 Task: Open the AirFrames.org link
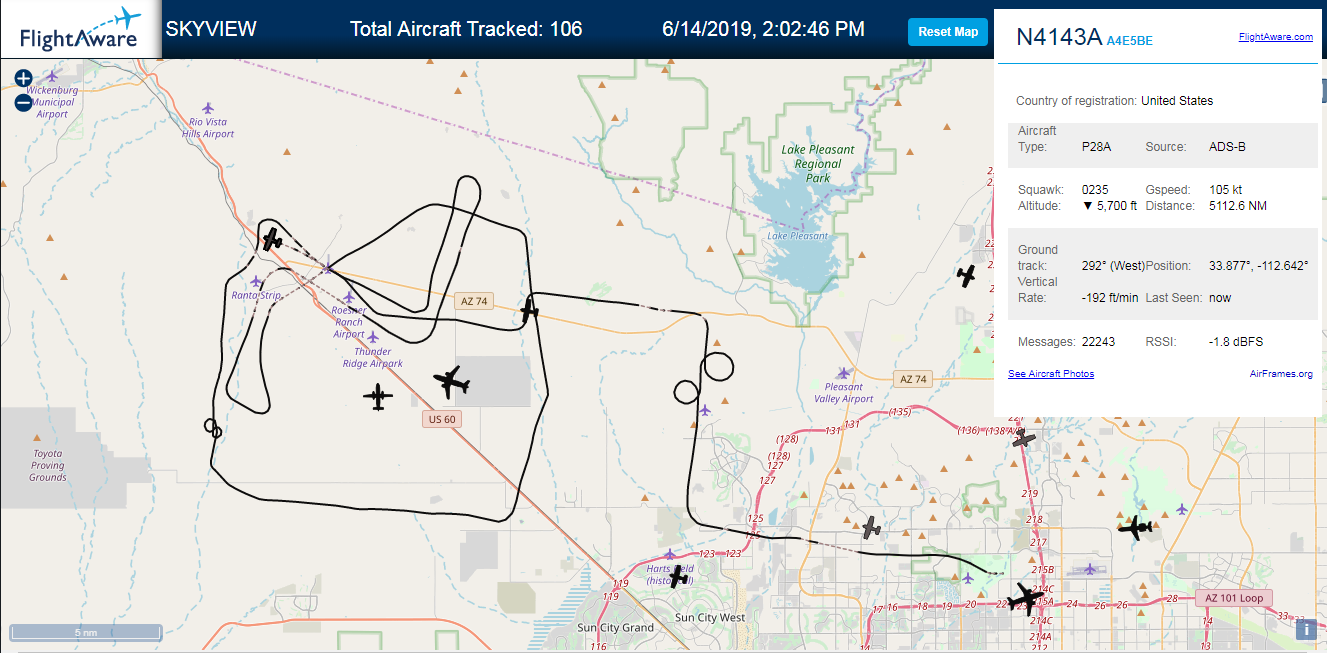click(x=1281, y=374)
